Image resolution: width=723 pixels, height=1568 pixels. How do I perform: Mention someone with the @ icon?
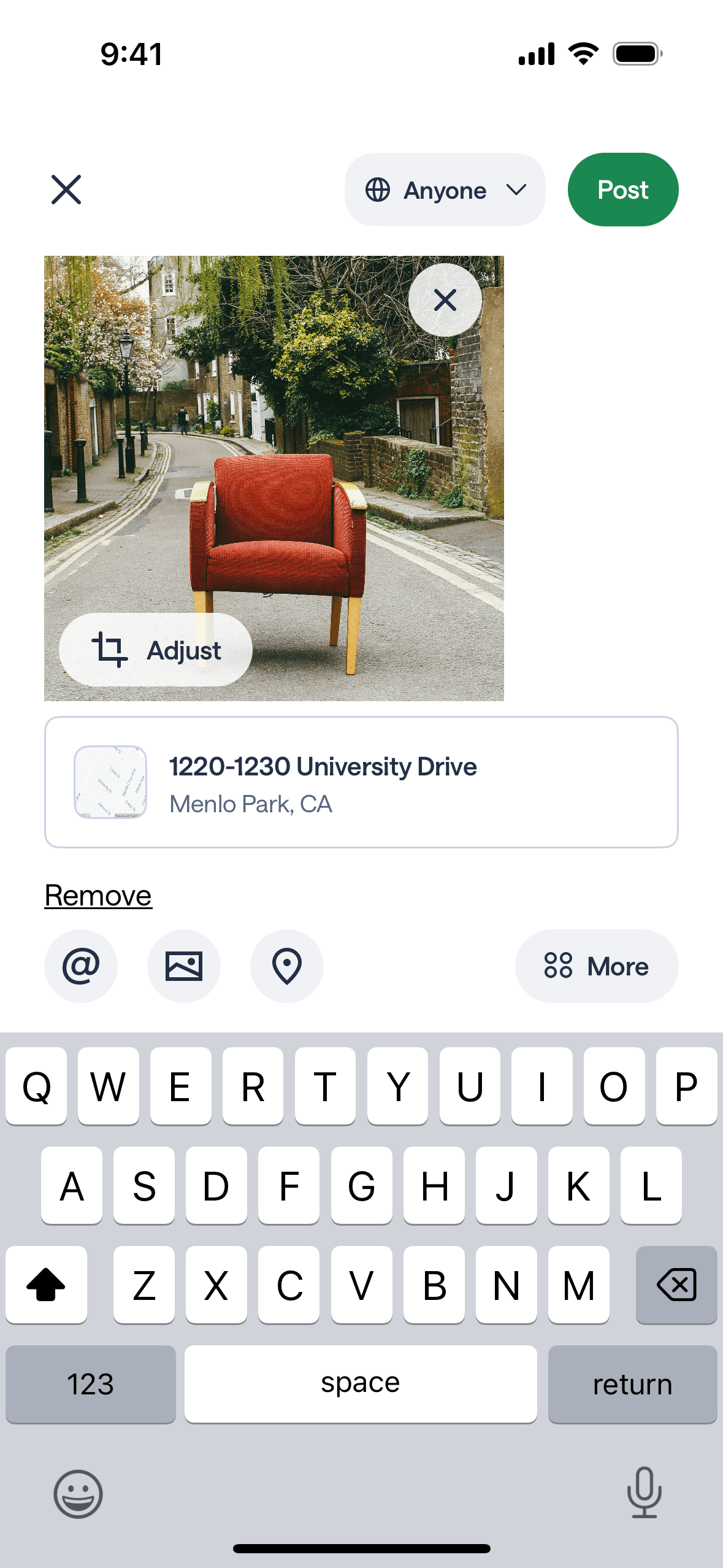coord(81,966)
